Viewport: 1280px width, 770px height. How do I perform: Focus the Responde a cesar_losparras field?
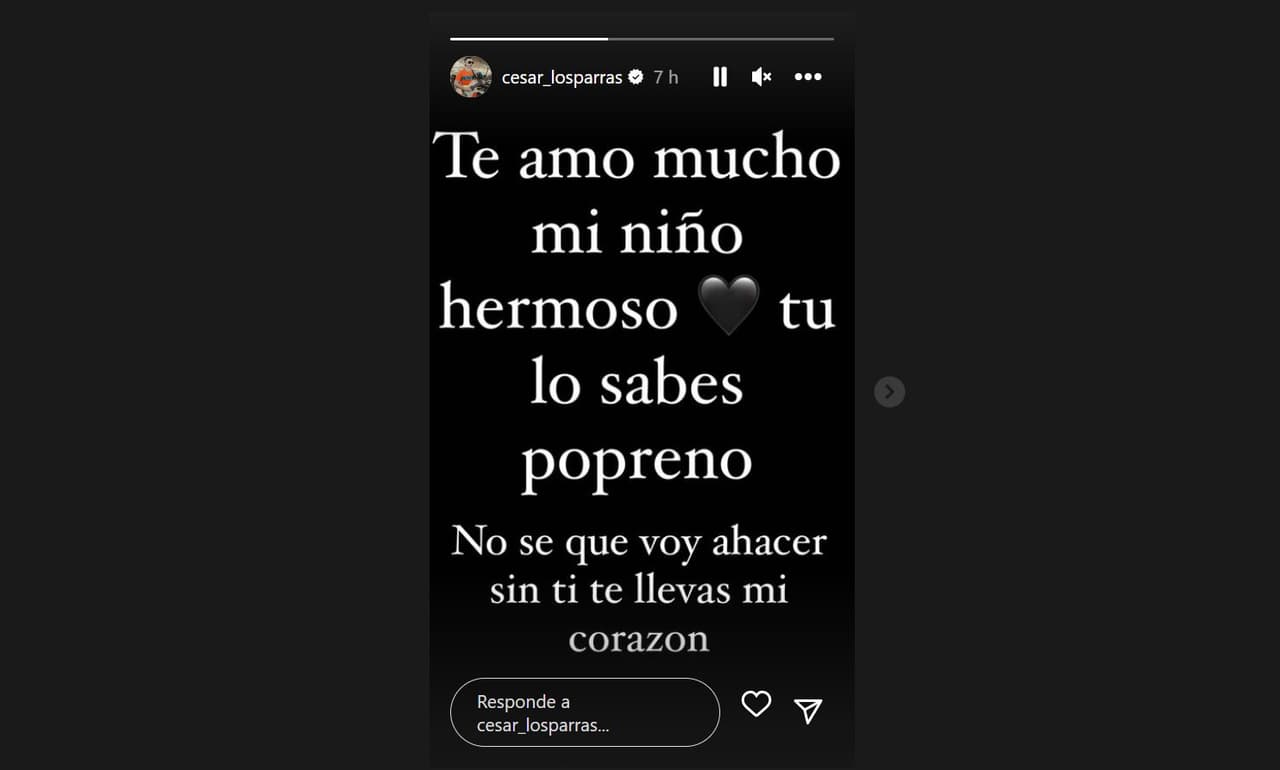tap(585, 713)
